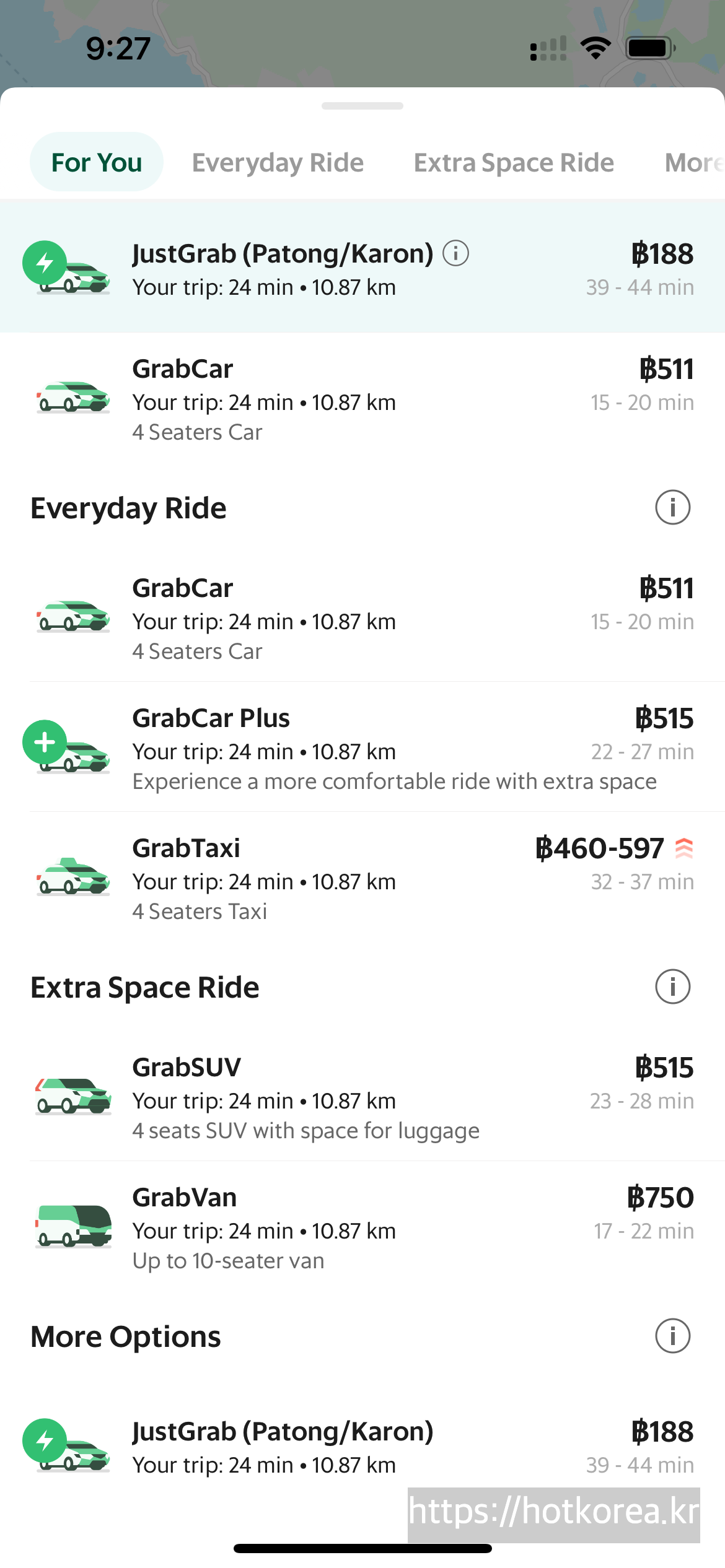Switch to the Extra Space Ride tab
Viewport: 725px width, 1568px height.
(x=514, y=162)
